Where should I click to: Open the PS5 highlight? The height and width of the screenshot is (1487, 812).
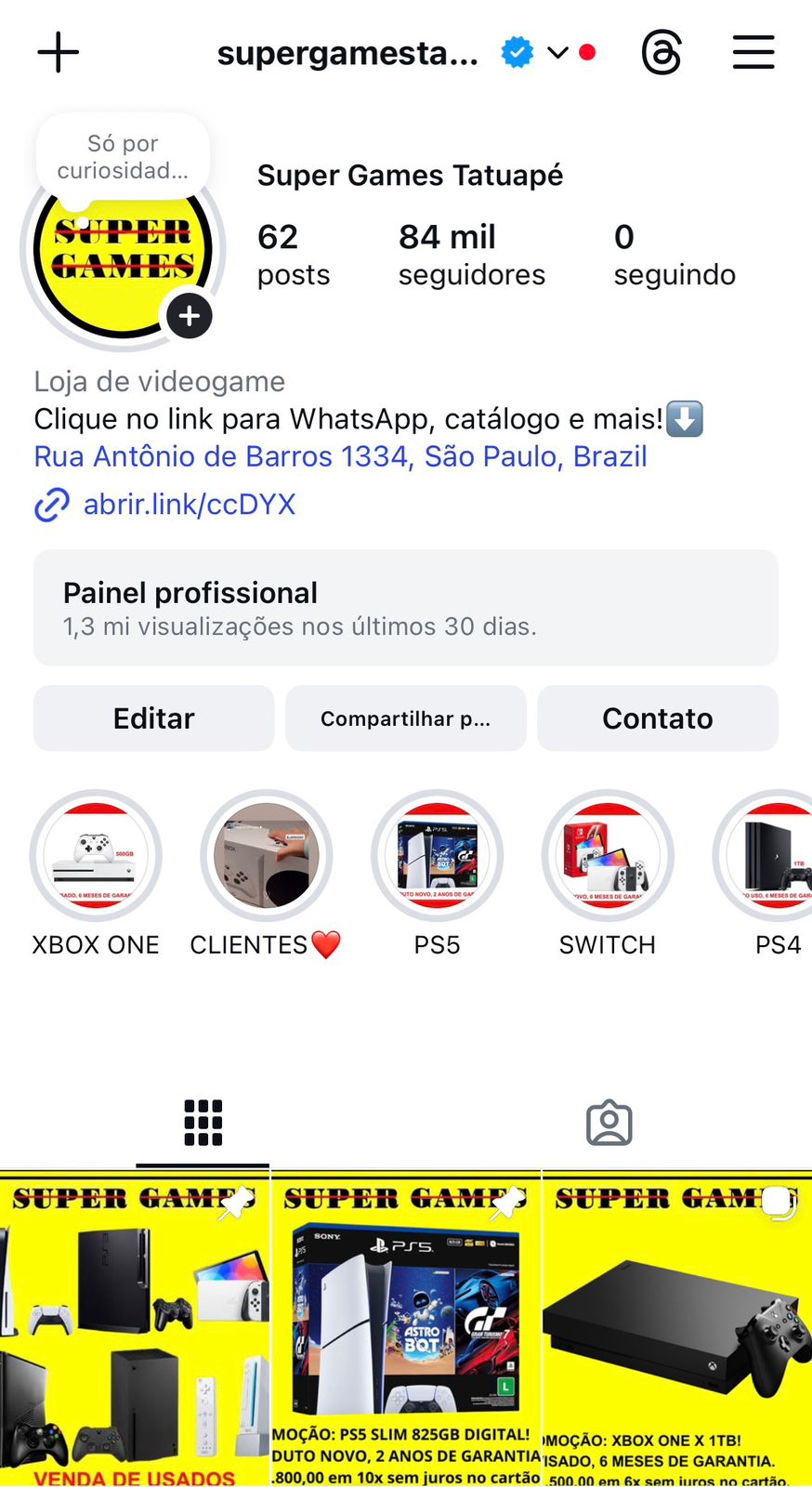coord(438,856)
